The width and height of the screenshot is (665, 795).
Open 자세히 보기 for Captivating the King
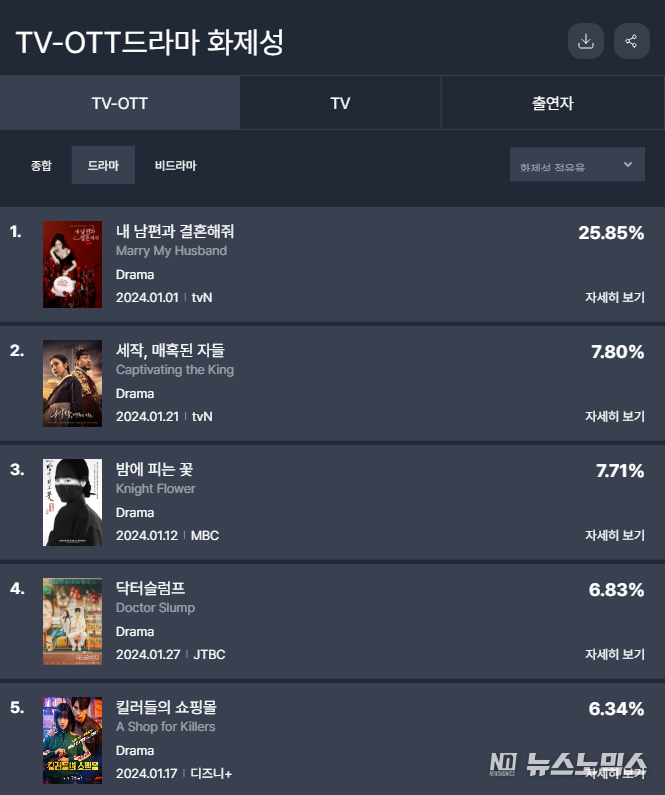[614, 416]
